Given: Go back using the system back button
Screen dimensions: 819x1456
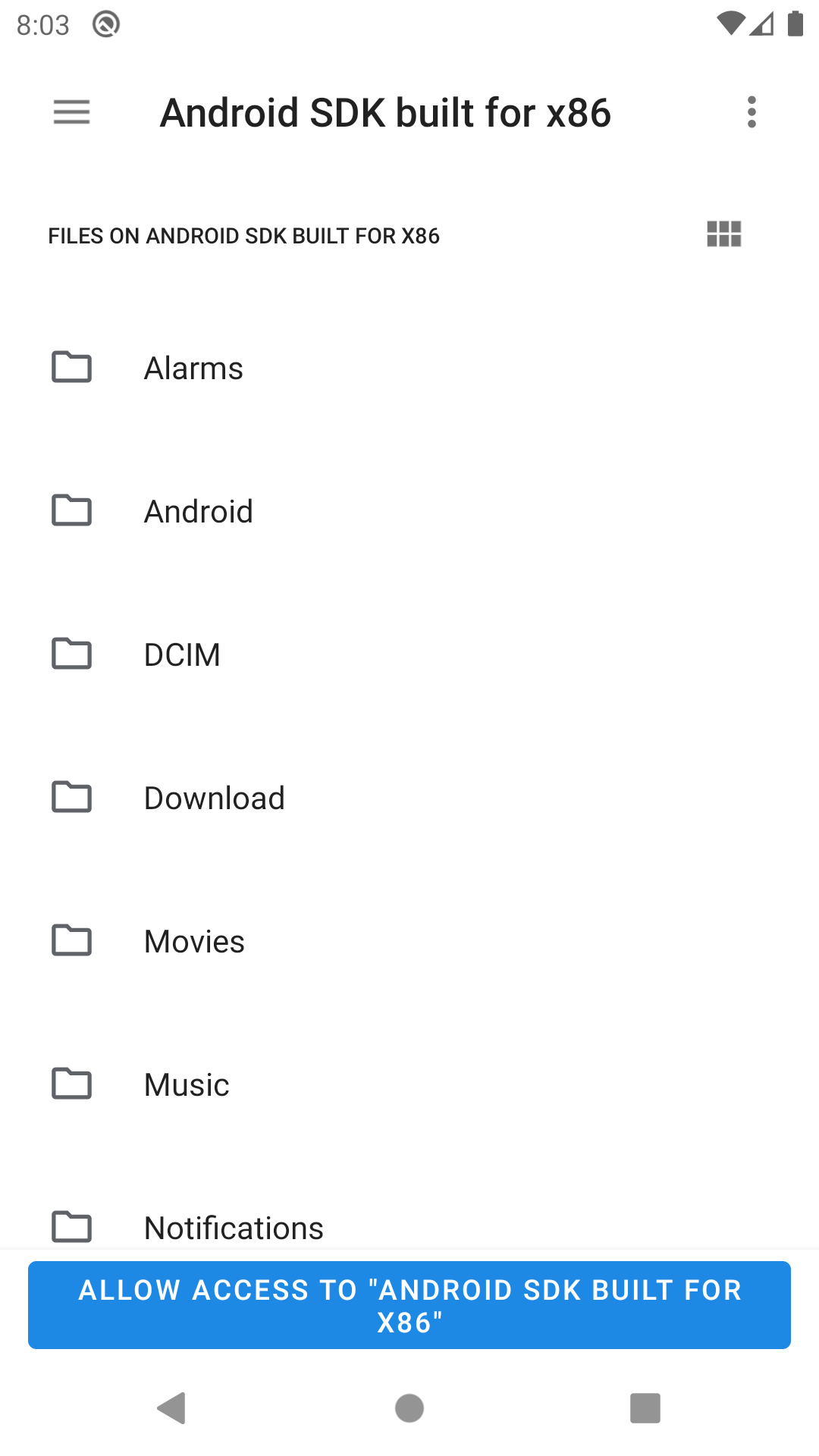Looking at the screenshot, I should 171,1408.
